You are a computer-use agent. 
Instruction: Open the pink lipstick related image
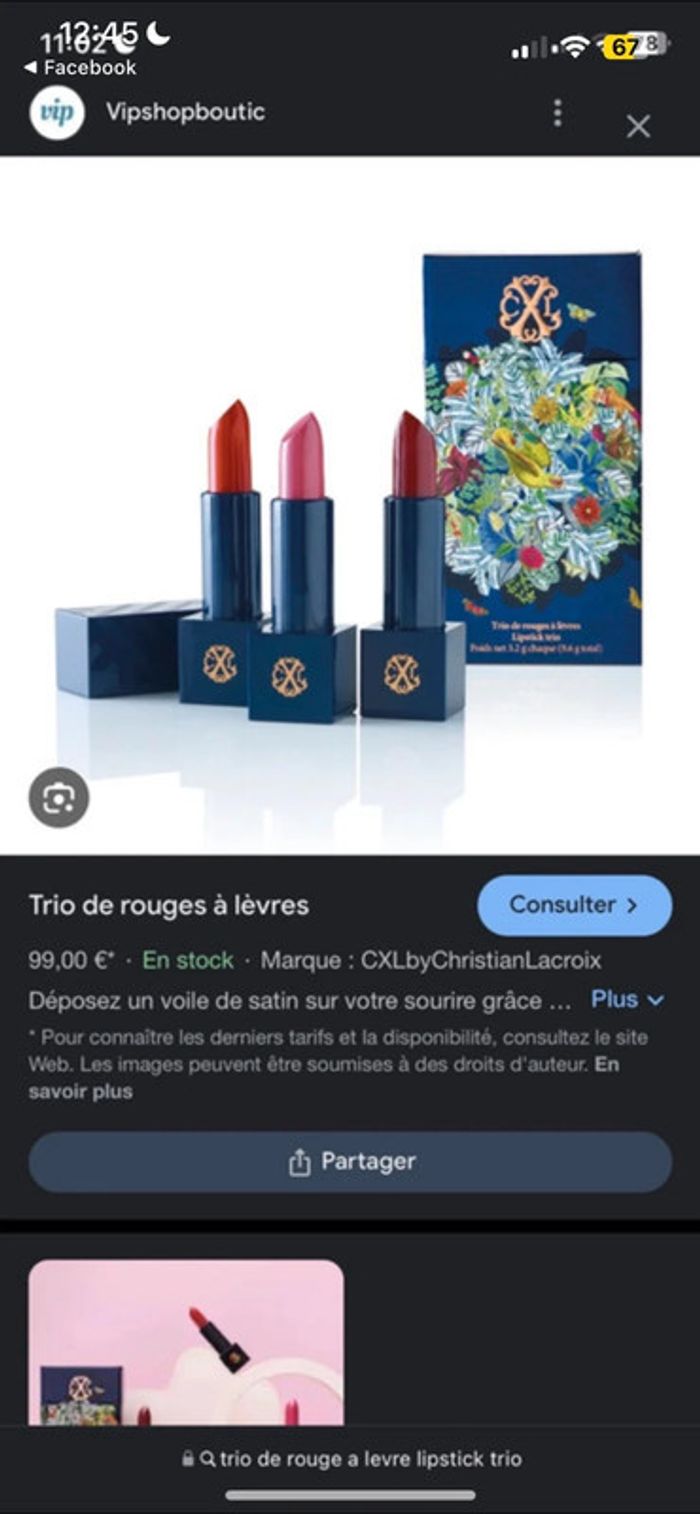coord(186,1342)
